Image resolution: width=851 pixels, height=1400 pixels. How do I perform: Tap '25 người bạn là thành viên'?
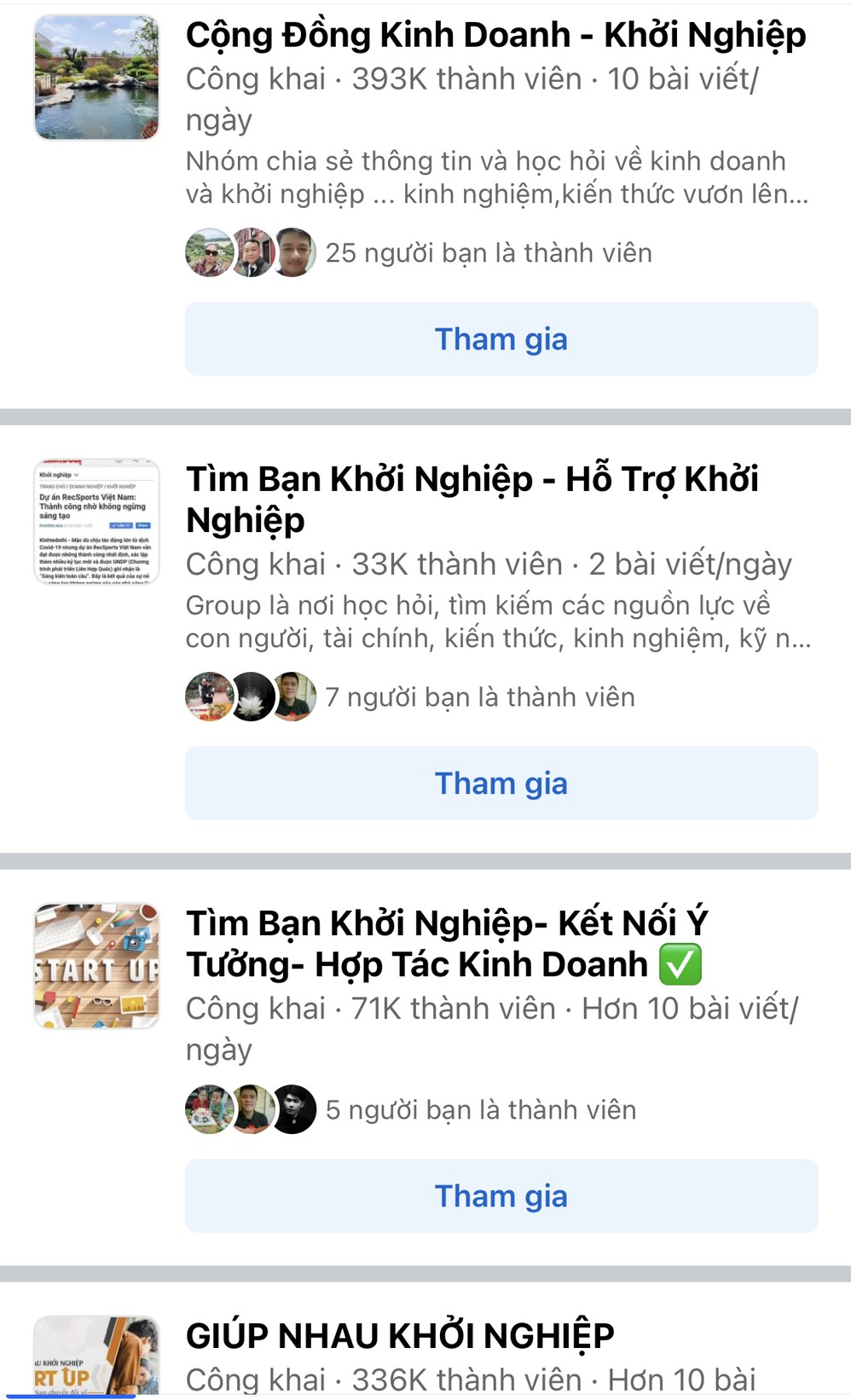[489, 252]
